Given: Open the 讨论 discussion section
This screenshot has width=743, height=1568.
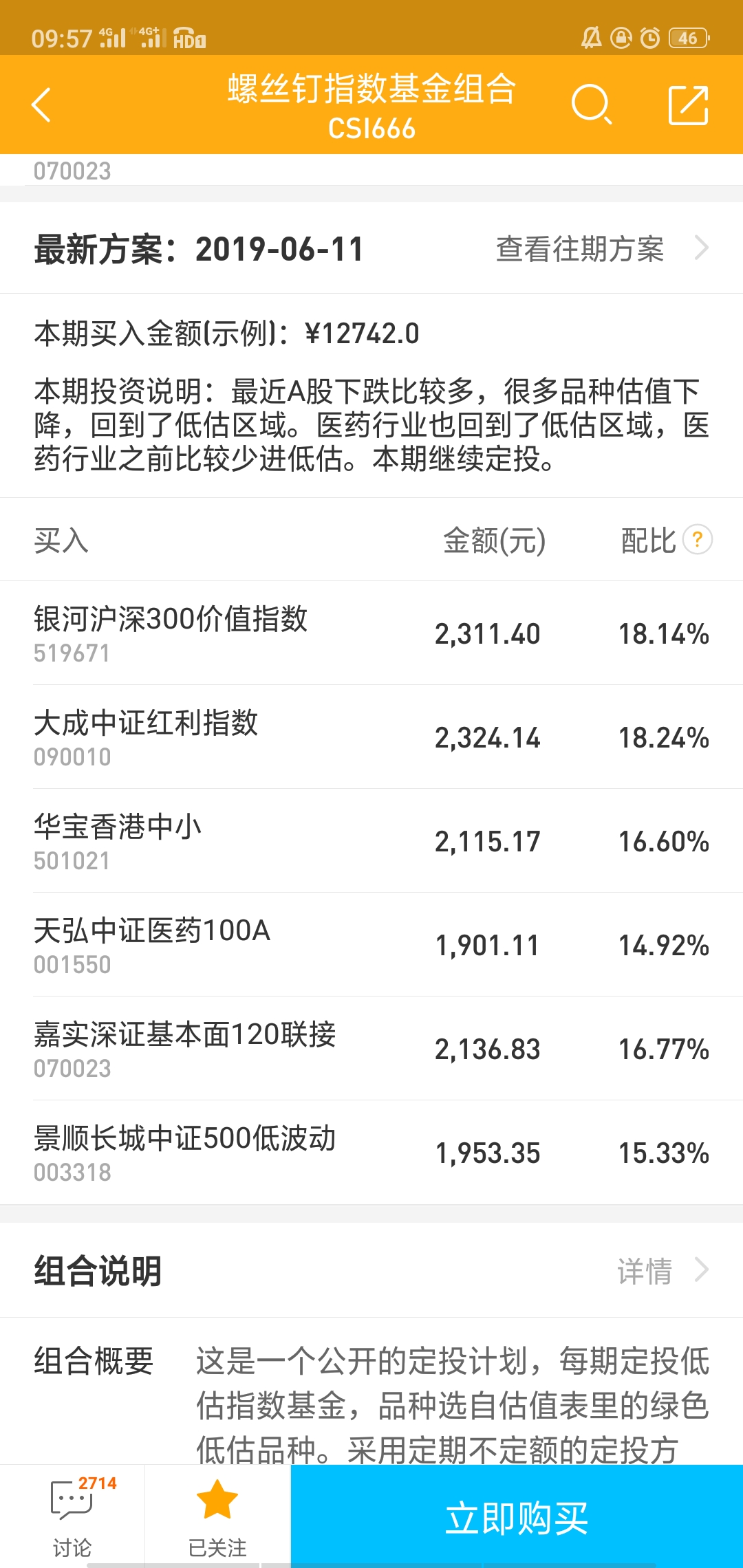Looking at the screenshot, I should click(72, 1516).
